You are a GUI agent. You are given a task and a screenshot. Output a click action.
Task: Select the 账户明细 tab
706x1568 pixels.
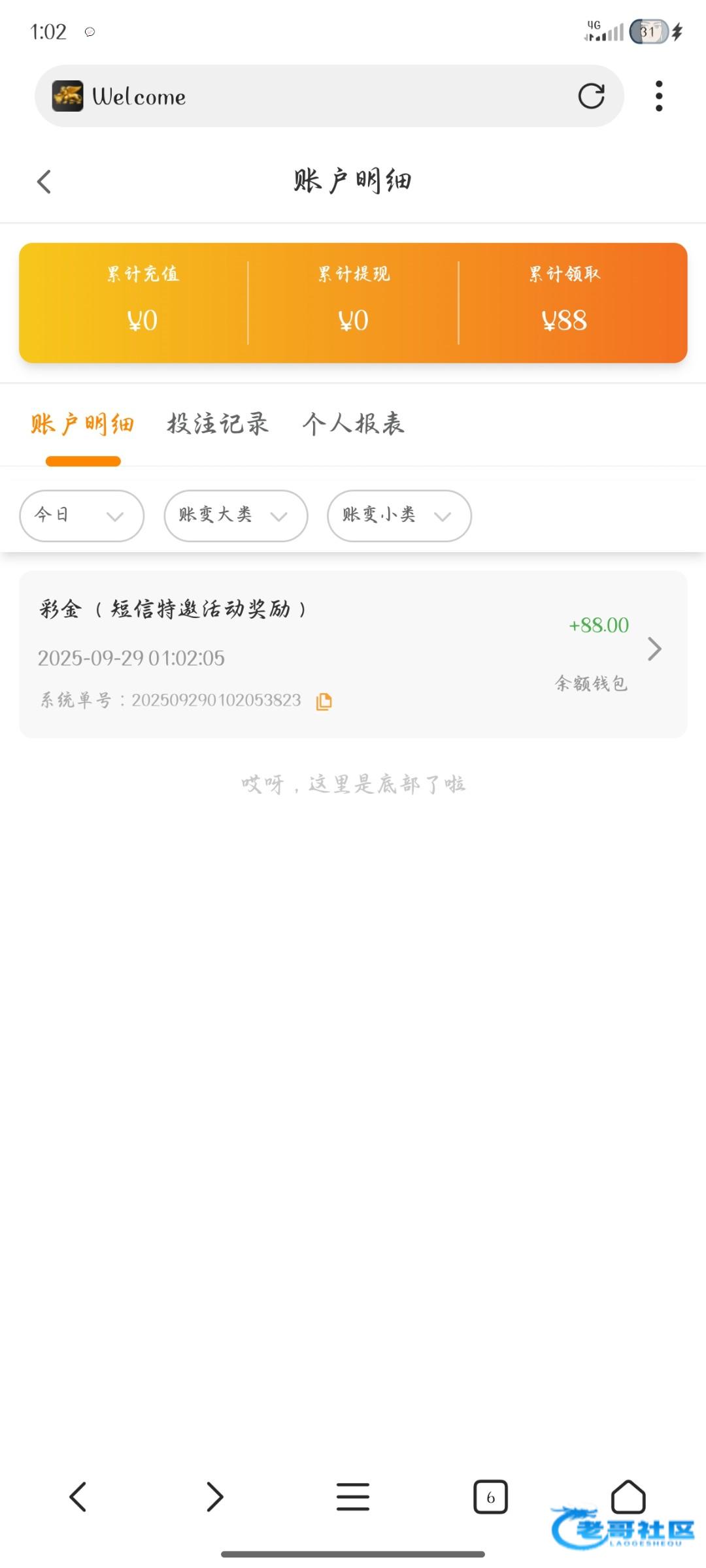(82, 425)
